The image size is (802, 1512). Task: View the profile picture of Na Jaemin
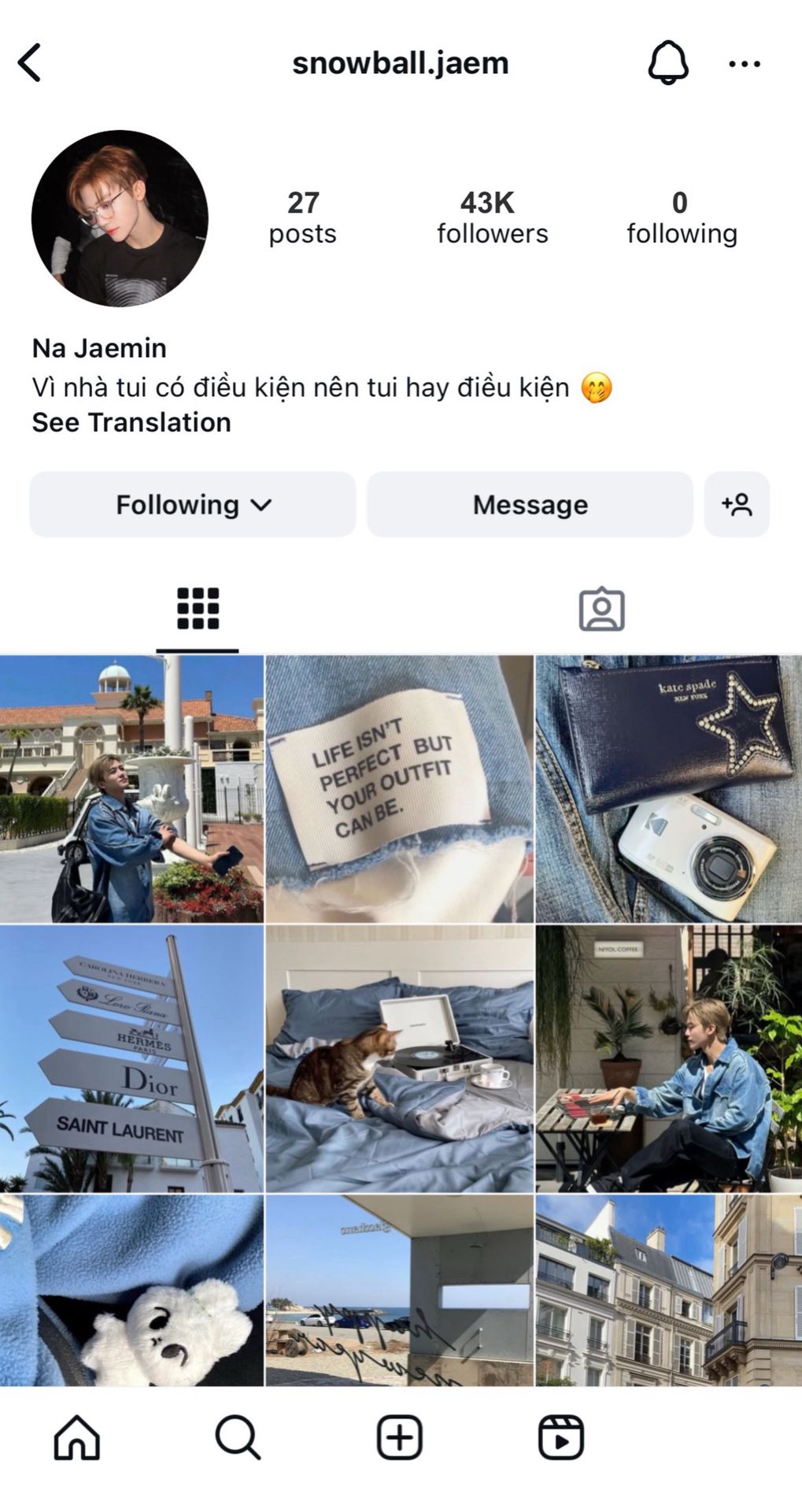pos(120,218)
